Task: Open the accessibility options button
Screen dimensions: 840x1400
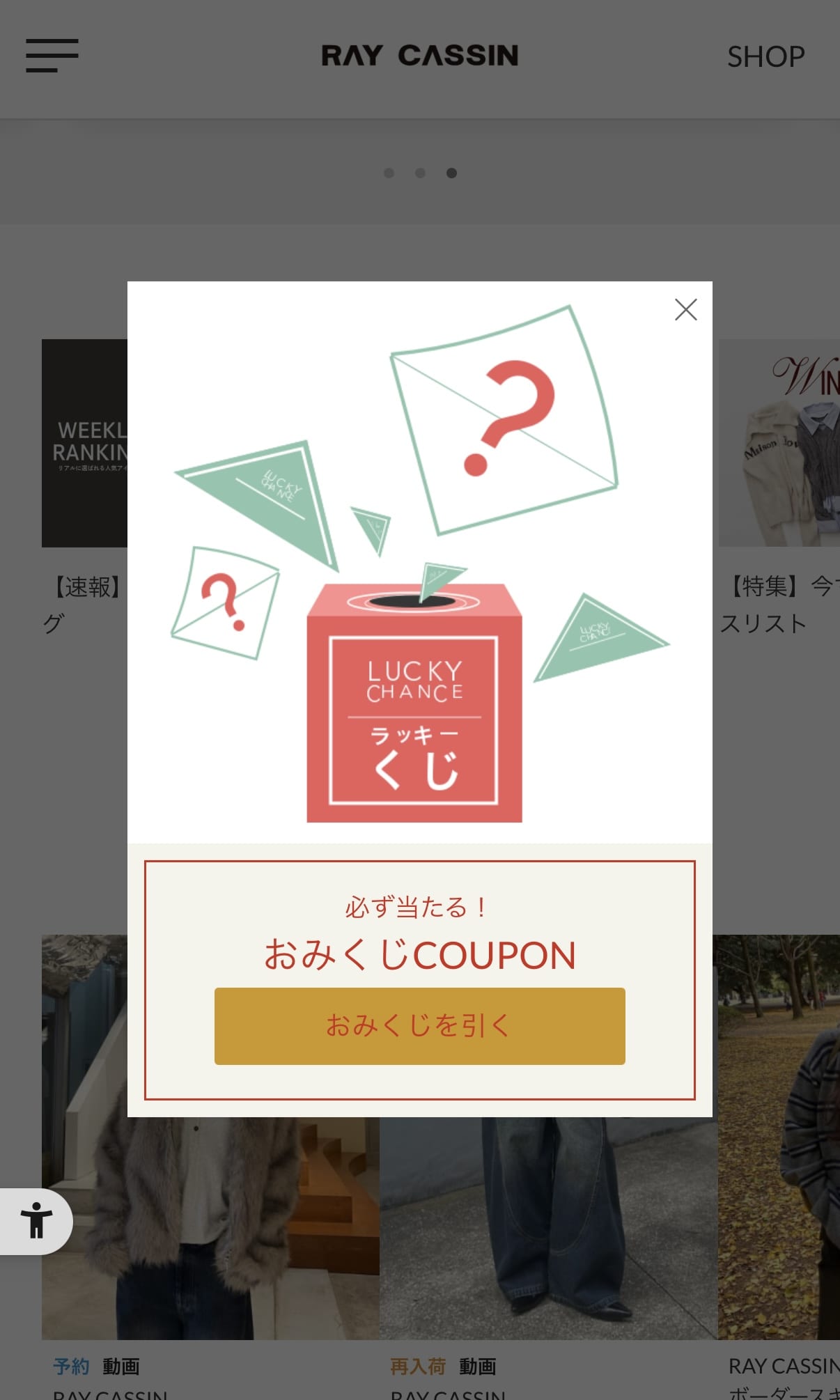Action: (x=36, y=1221)
